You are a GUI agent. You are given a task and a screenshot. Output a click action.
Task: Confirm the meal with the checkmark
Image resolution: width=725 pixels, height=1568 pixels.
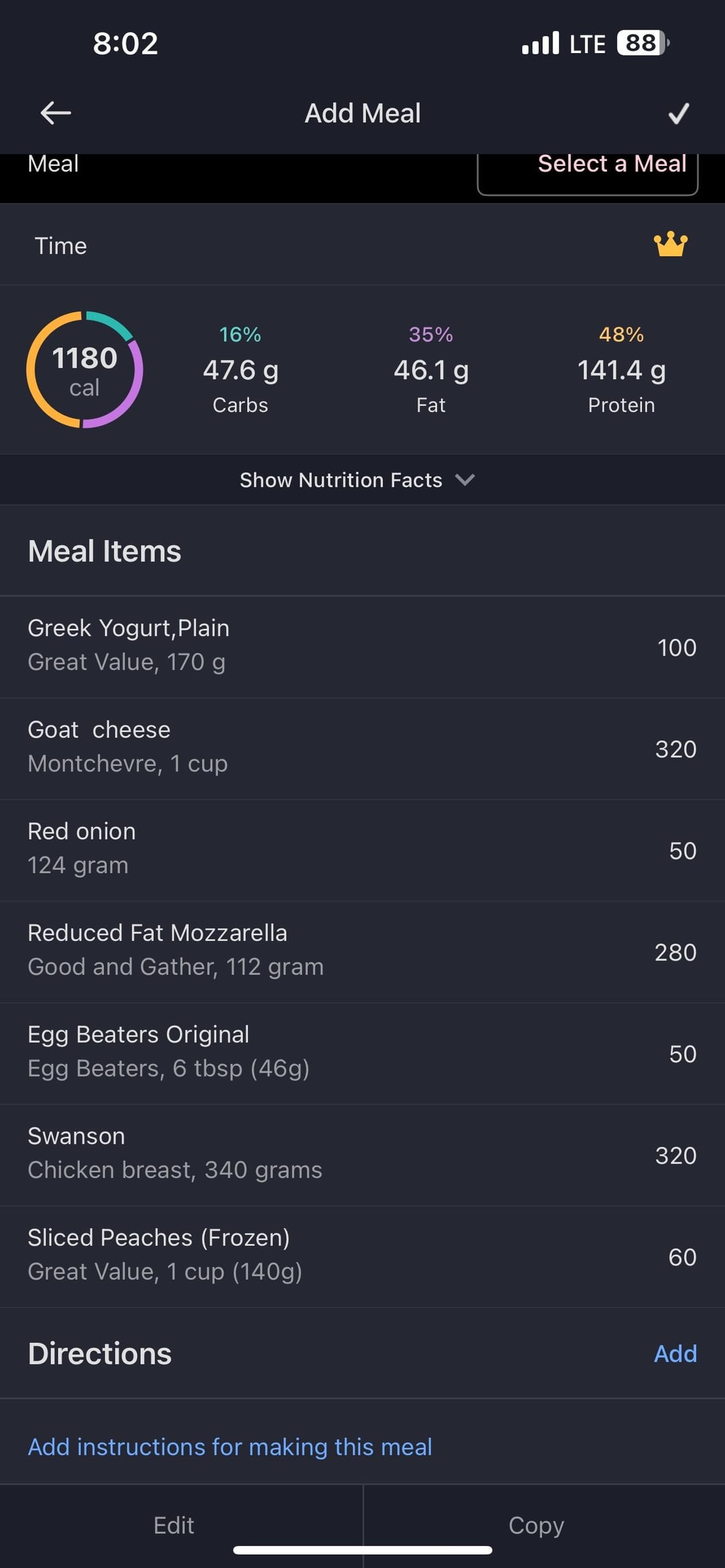[x=679, y=113]
